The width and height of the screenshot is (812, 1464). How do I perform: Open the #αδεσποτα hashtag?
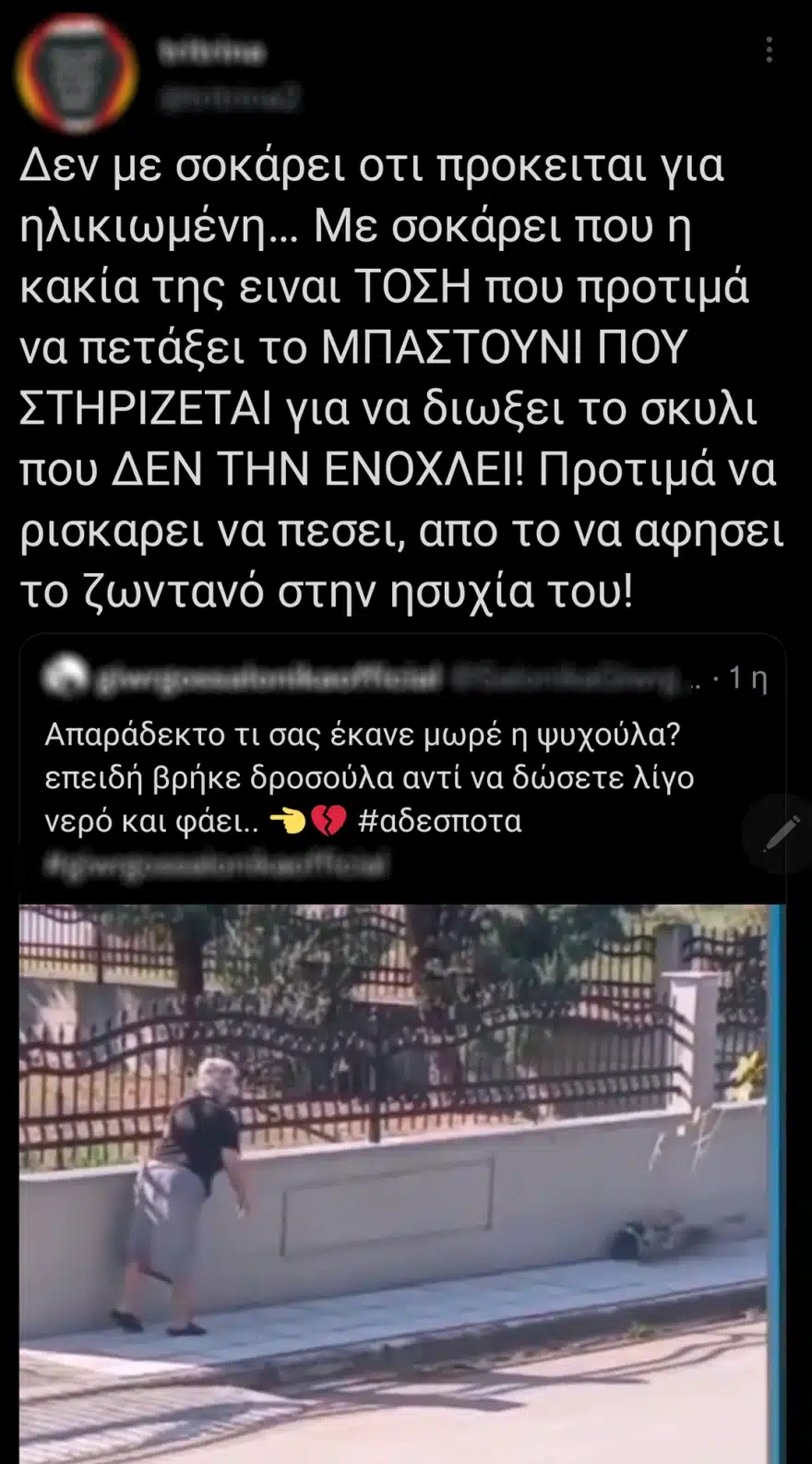coord(439,821)
